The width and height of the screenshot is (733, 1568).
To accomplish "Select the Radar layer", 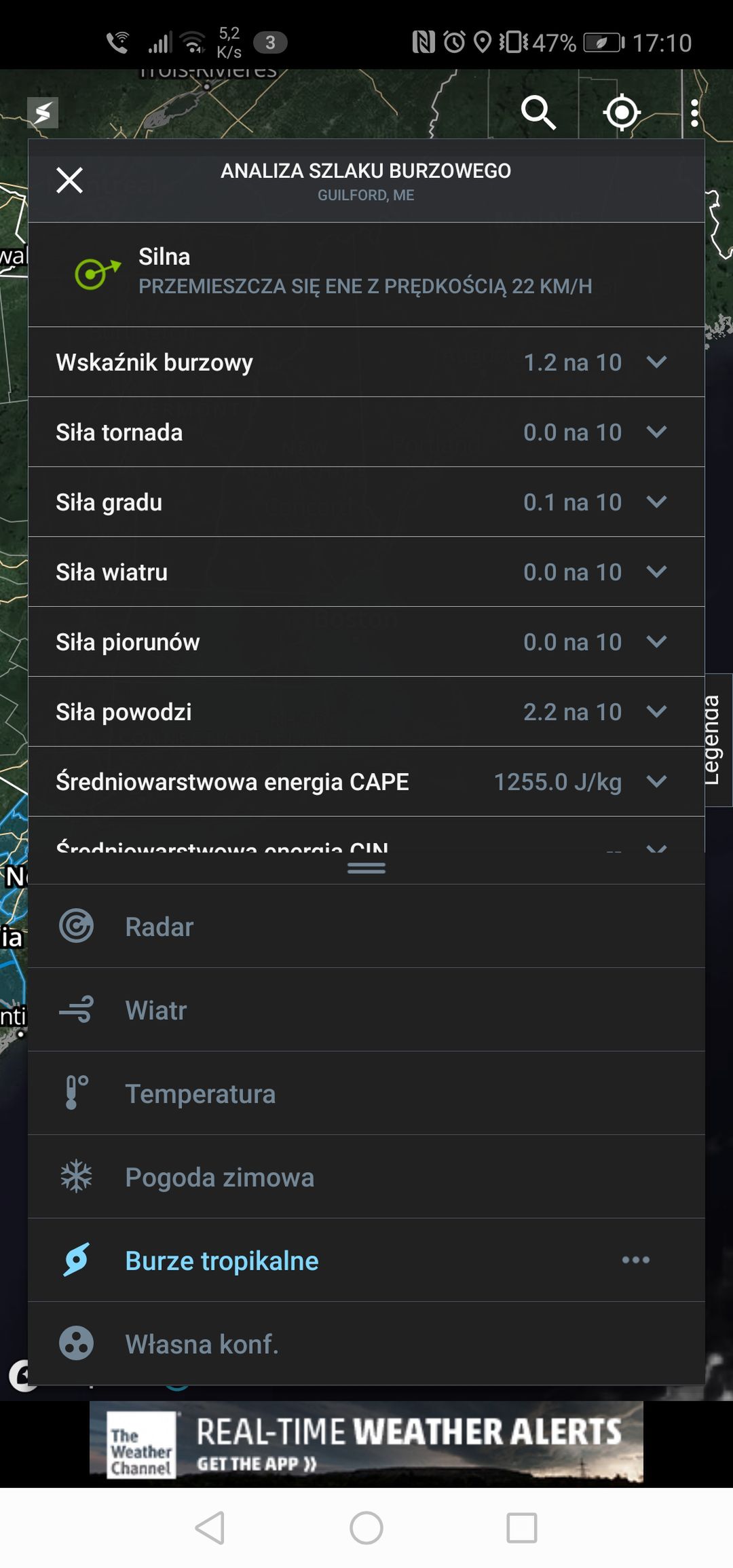I will 366,927.
